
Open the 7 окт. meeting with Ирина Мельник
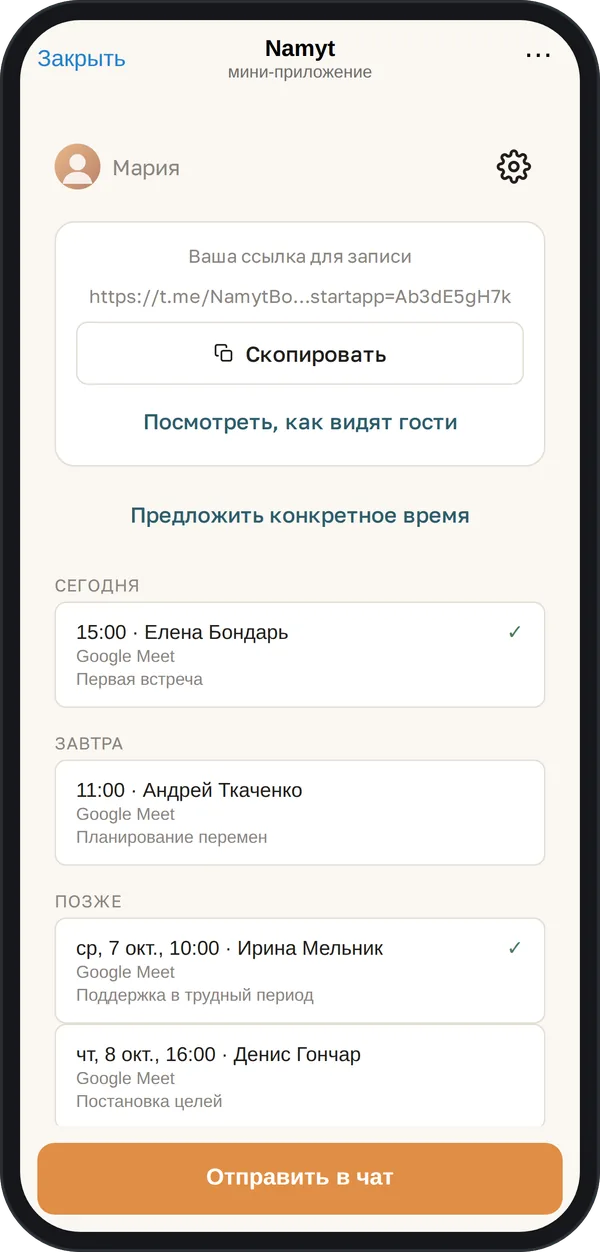[300, 970]
